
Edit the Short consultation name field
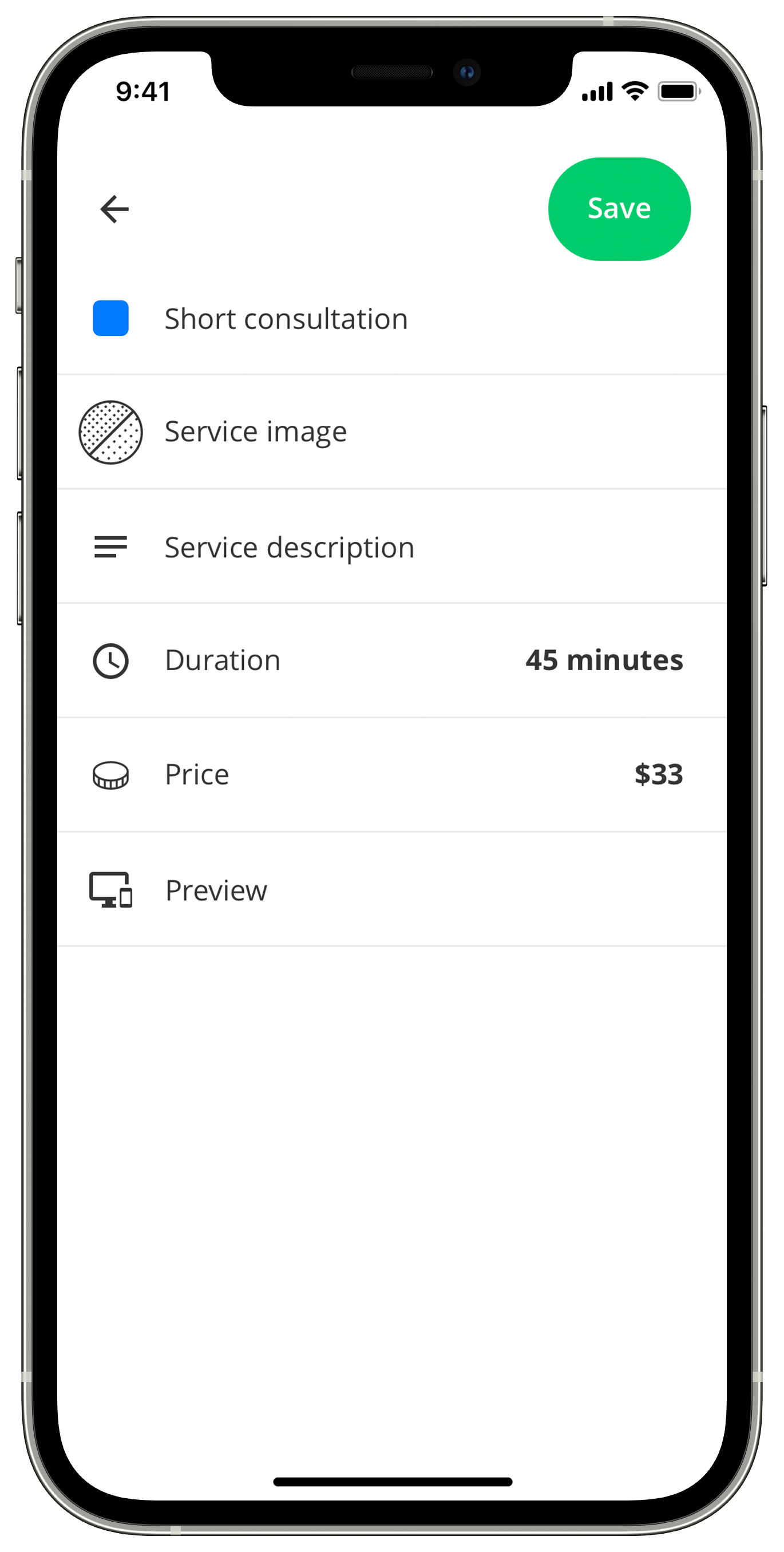pos(286,319)
